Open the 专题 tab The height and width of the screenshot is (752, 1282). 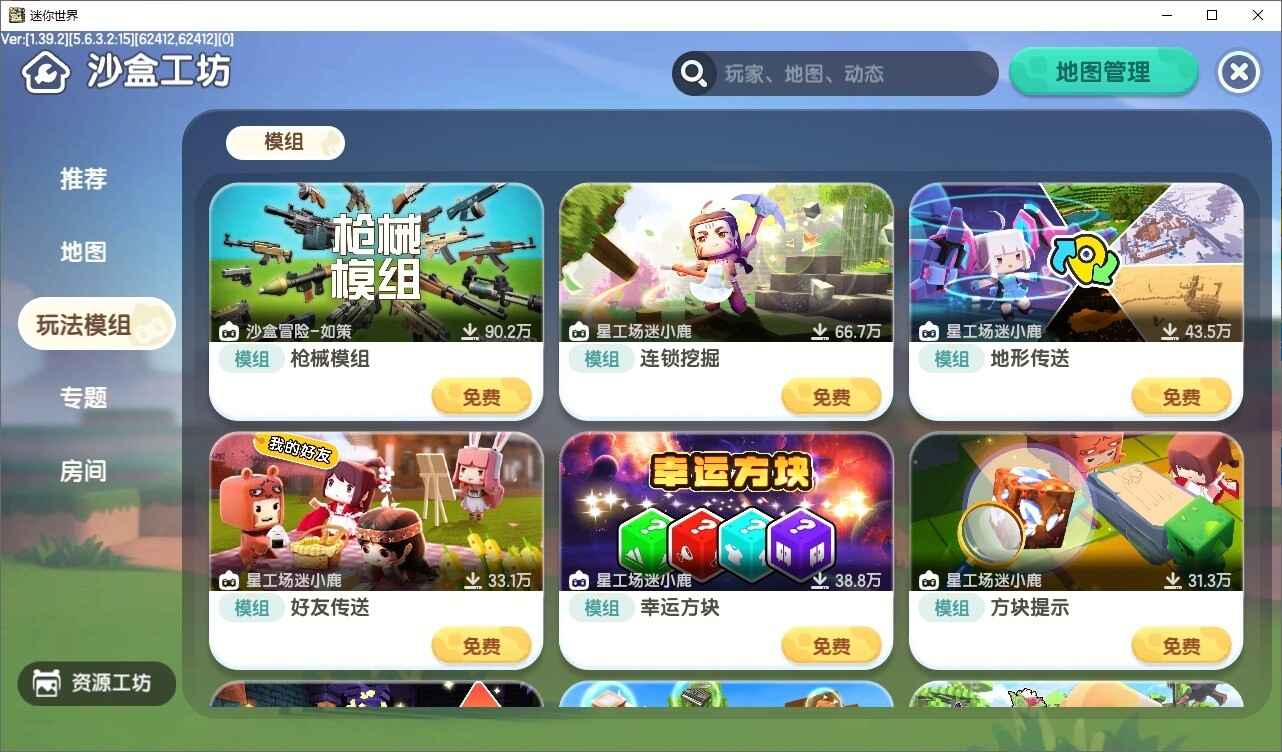pyautogui.click(x=83, y=398)
